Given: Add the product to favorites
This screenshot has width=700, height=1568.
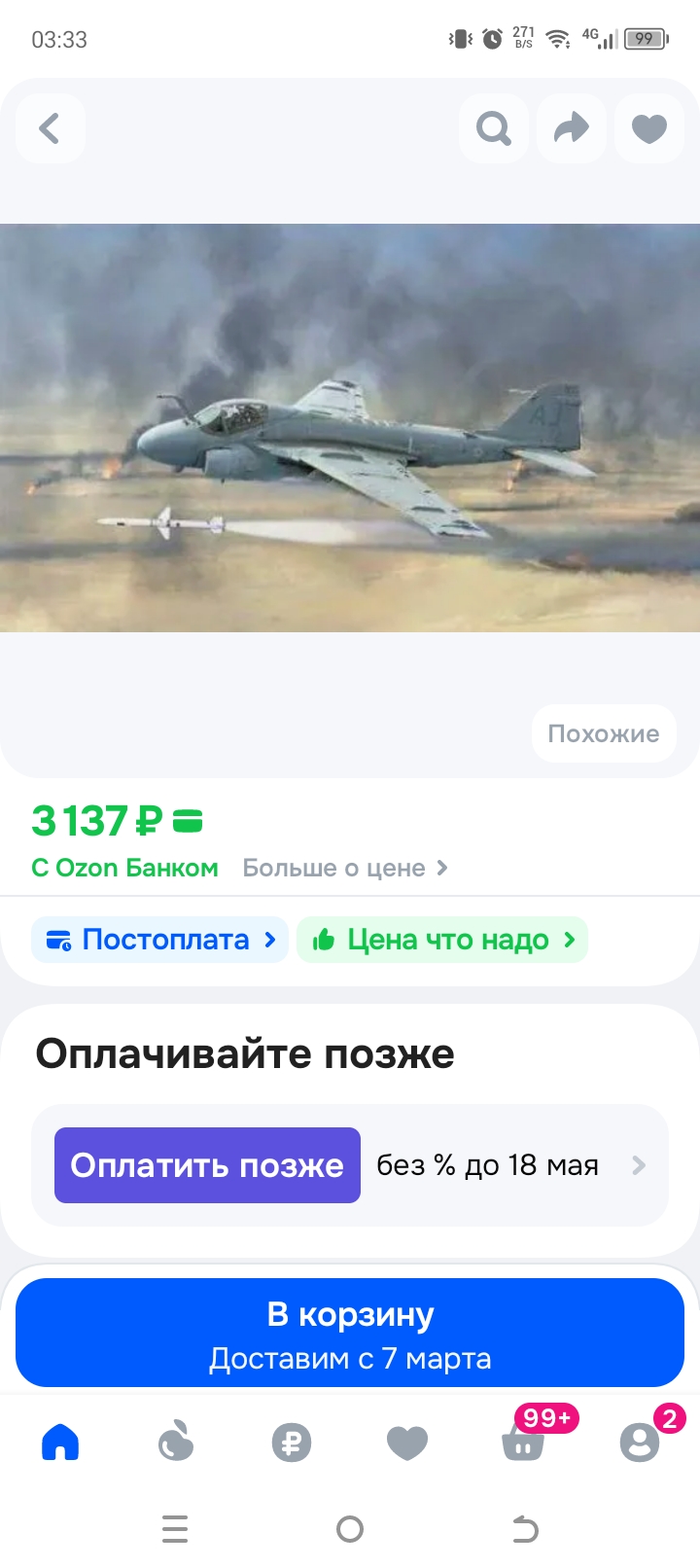Looking at the screenshot, I should pos(648,128).
